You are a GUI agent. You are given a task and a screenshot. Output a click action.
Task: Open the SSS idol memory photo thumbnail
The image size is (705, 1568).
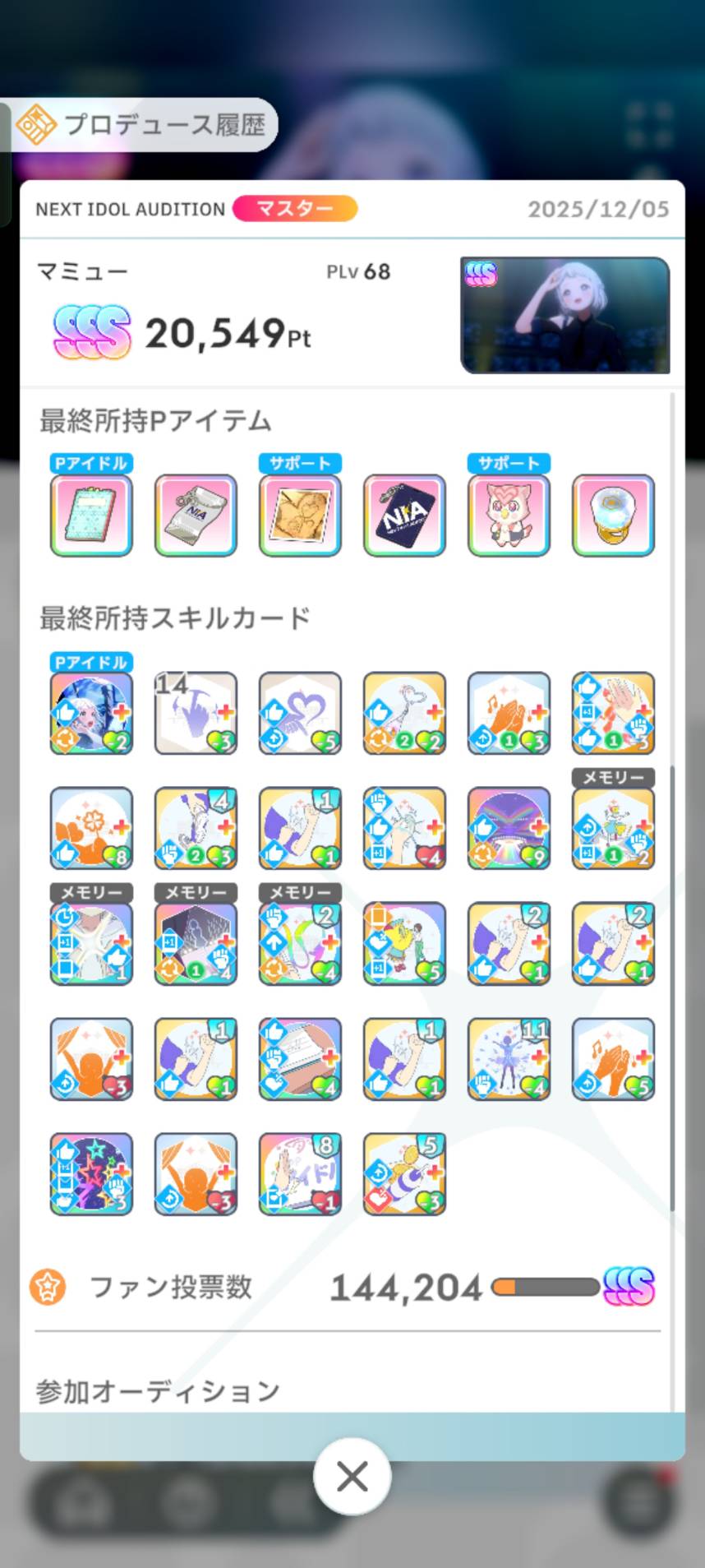point(564,316)
